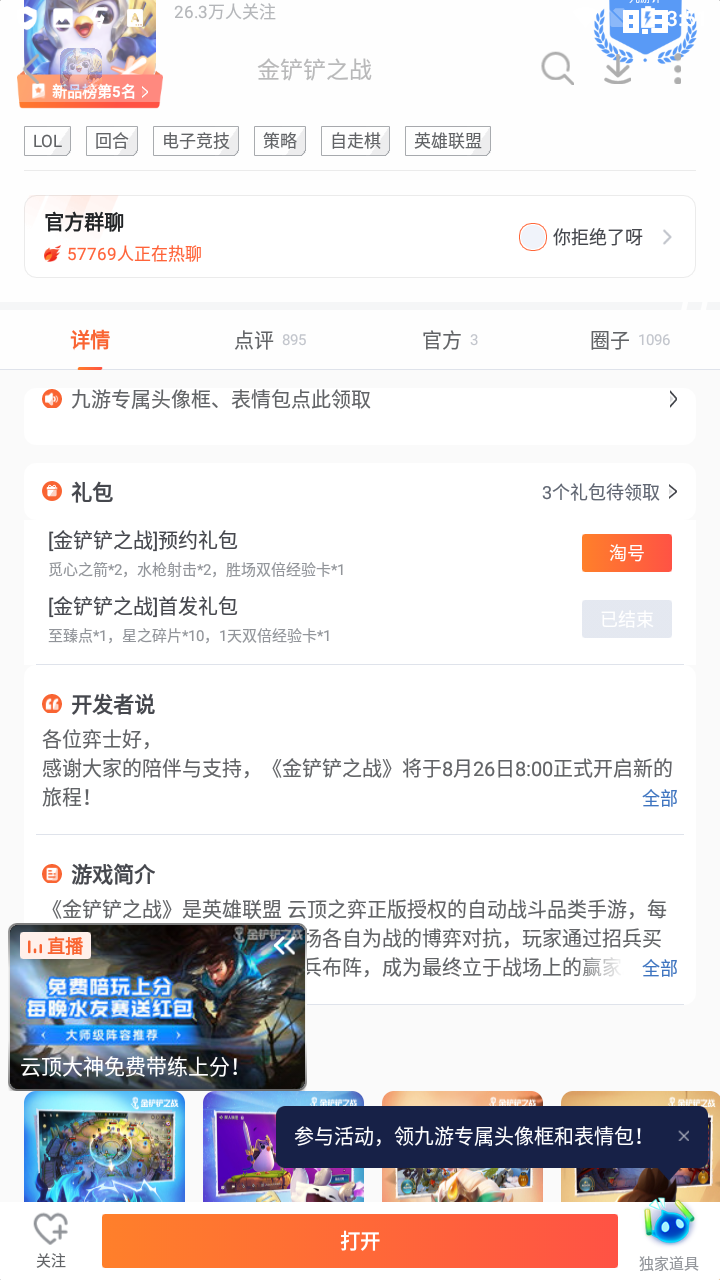The height and width of the screenshot is (1280, 720).
Task: Open the overflow menu
Action: coord(678,69)
